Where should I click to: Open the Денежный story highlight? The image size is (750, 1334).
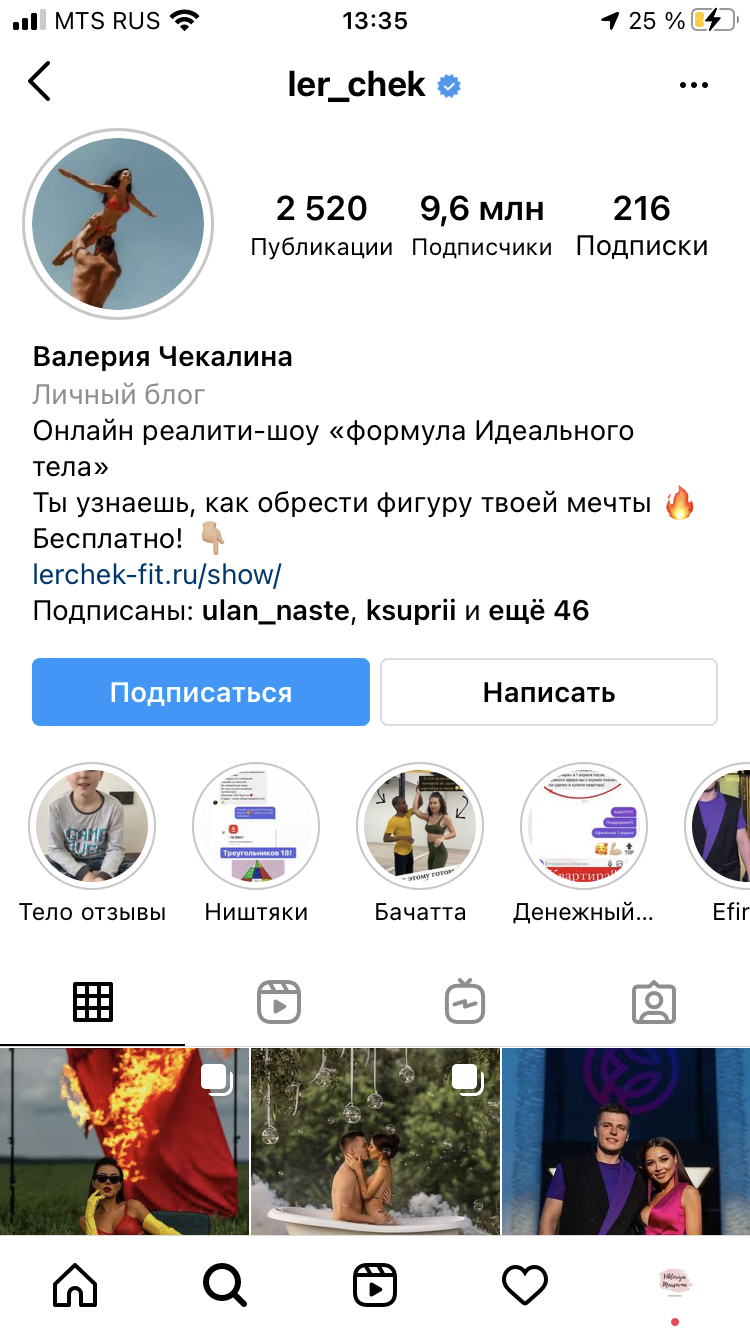click(x=584, y=826)
